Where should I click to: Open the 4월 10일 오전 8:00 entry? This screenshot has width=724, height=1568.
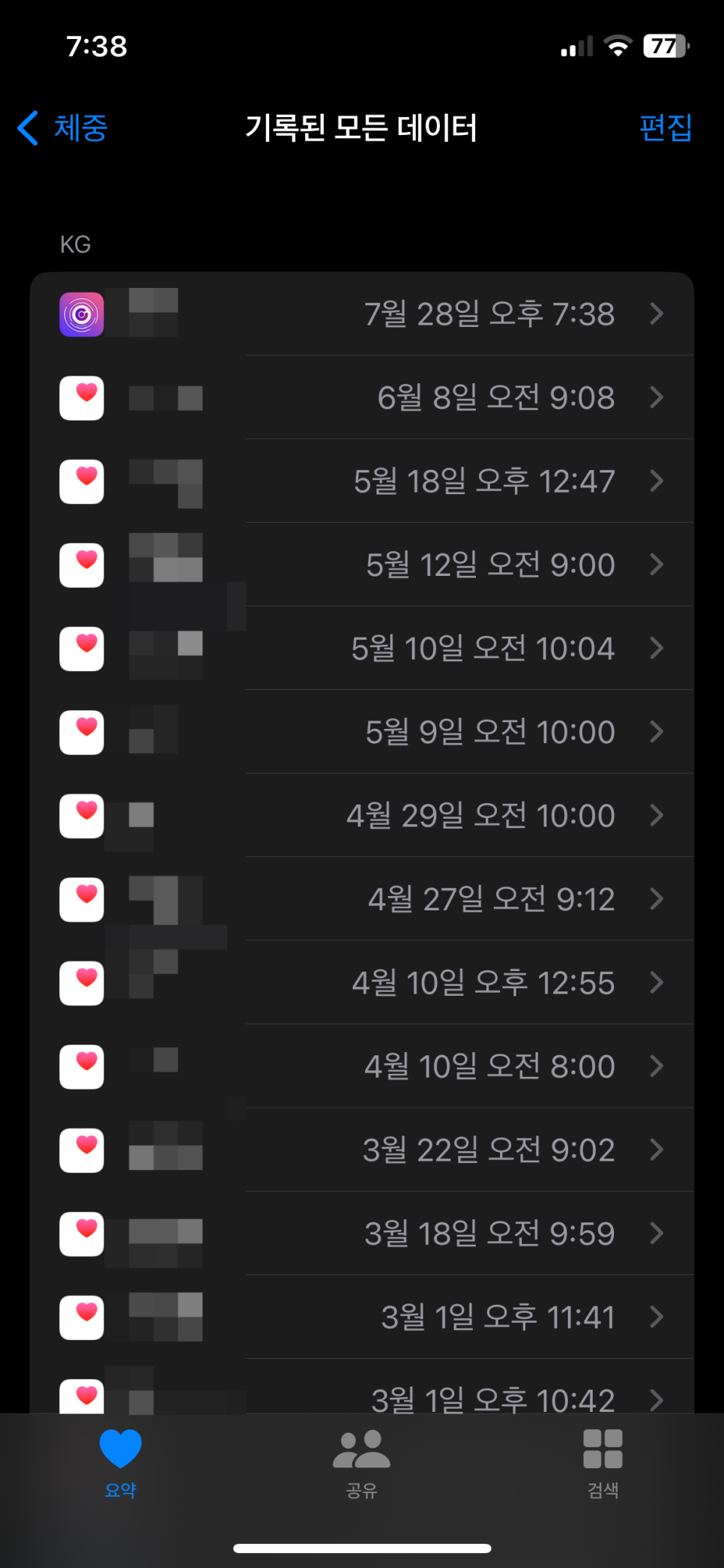coord(362,1066)
